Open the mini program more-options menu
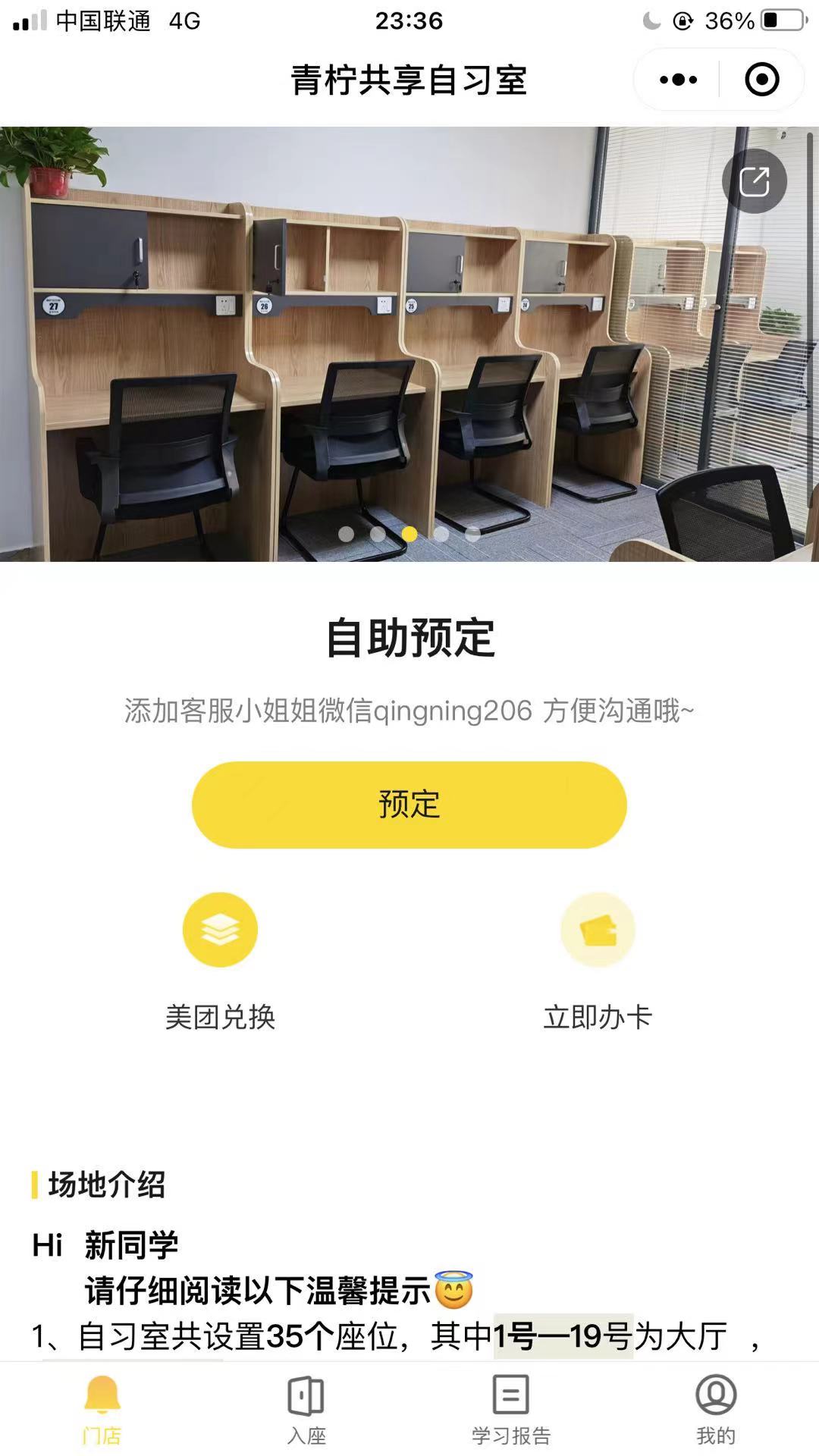 pyautogui.click(x=678, y=80)
